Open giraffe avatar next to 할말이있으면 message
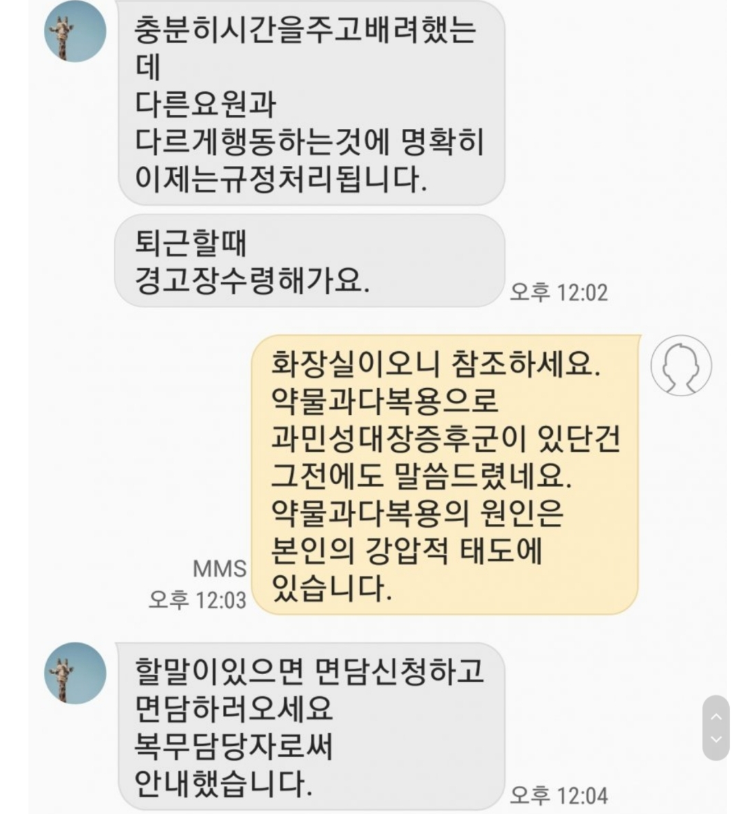The image size is (731, 814). coord(75,673)
